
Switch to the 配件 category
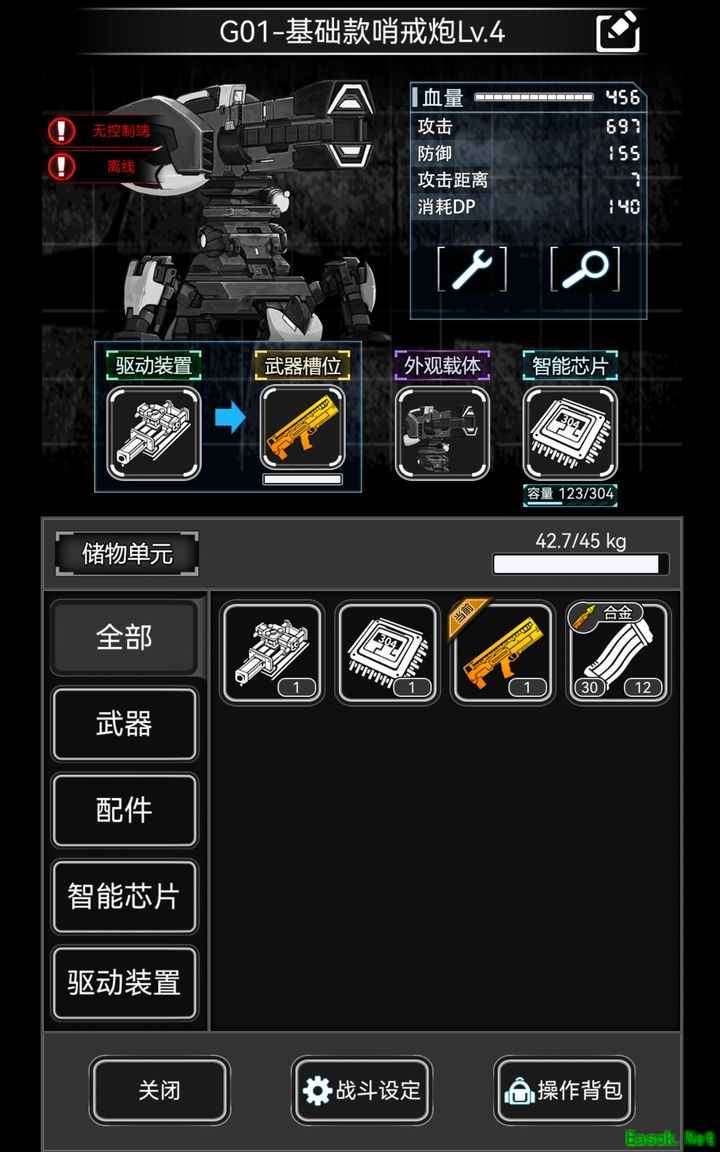tap(124, 810)
